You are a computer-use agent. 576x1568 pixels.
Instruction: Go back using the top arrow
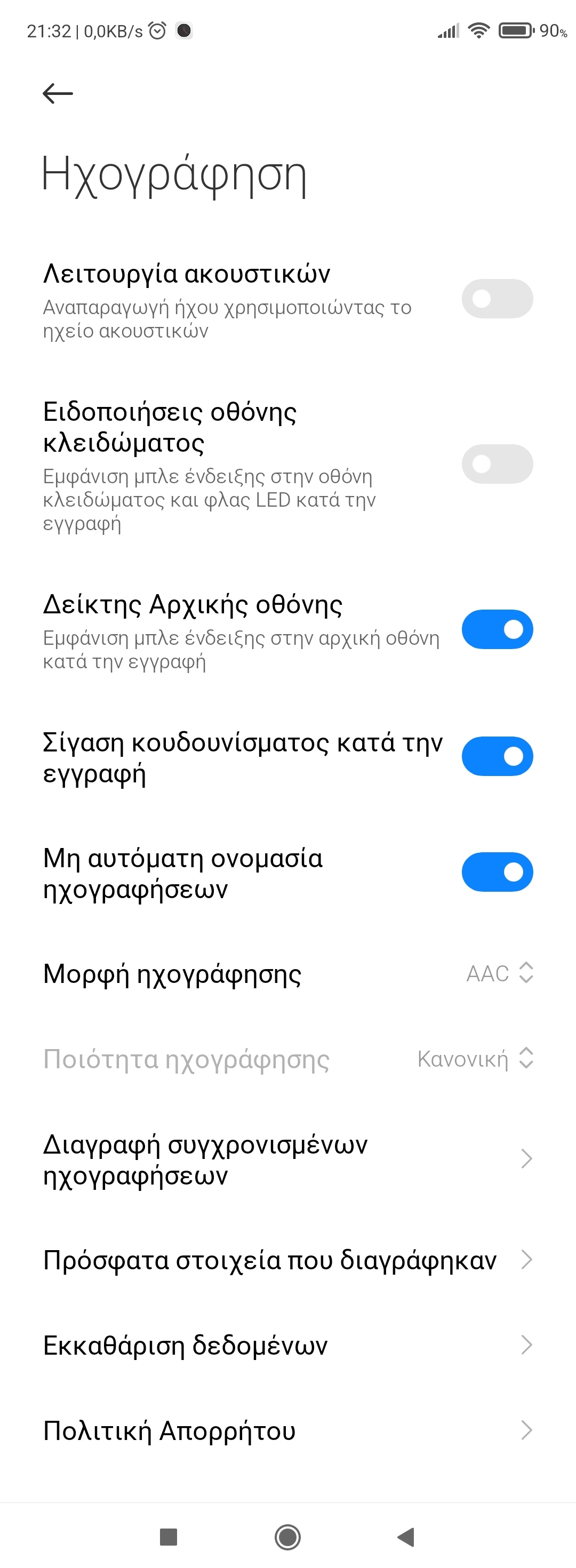(x=58, y=93)
